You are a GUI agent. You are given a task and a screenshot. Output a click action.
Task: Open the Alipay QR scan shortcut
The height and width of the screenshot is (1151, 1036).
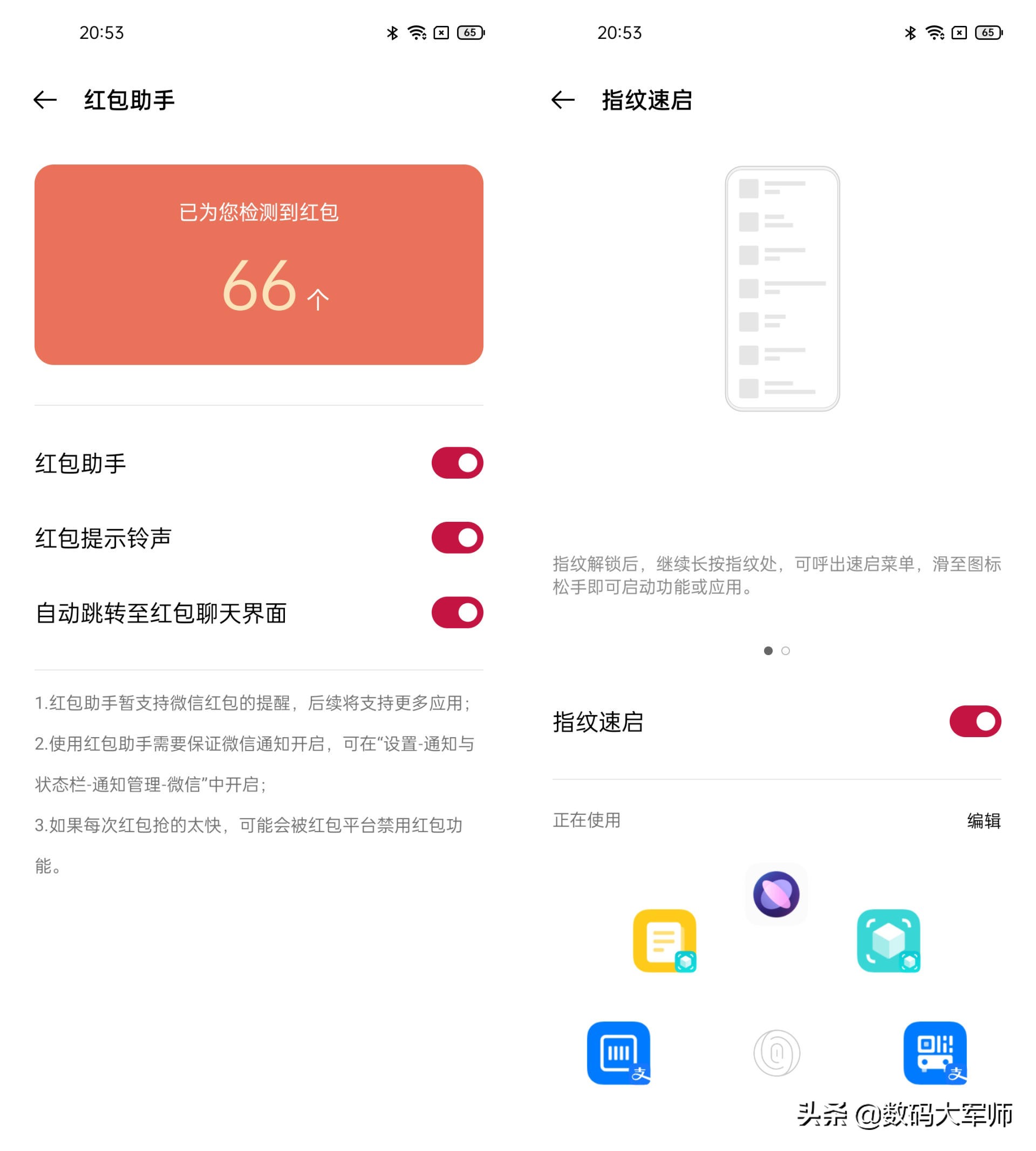(935, 1053)
